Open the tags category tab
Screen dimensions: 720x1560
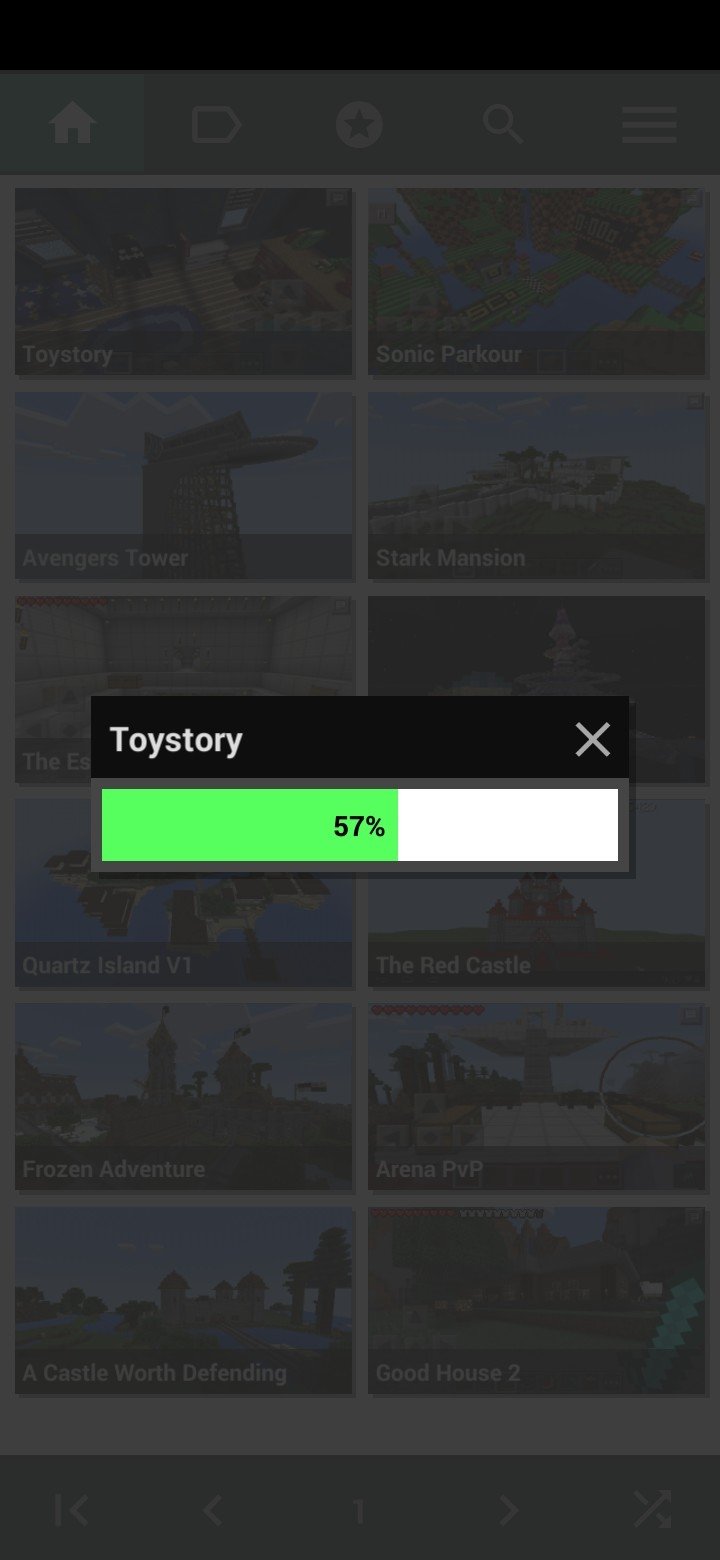pyautogui.click(x=216, y=124)
